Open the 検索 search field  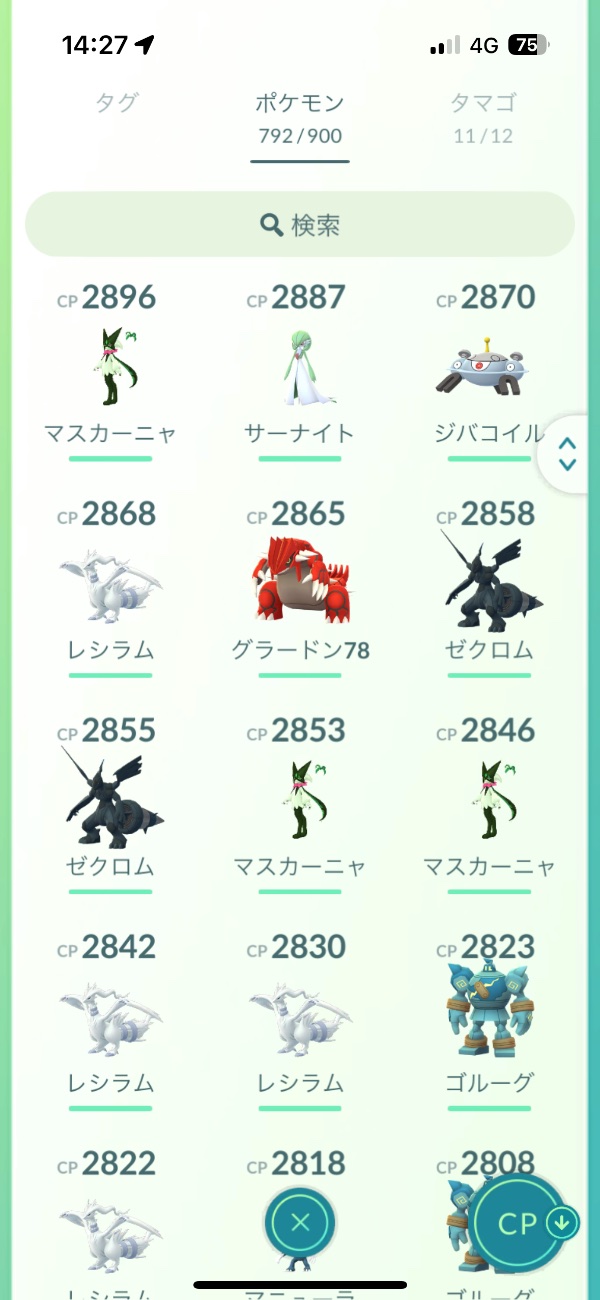300,225
